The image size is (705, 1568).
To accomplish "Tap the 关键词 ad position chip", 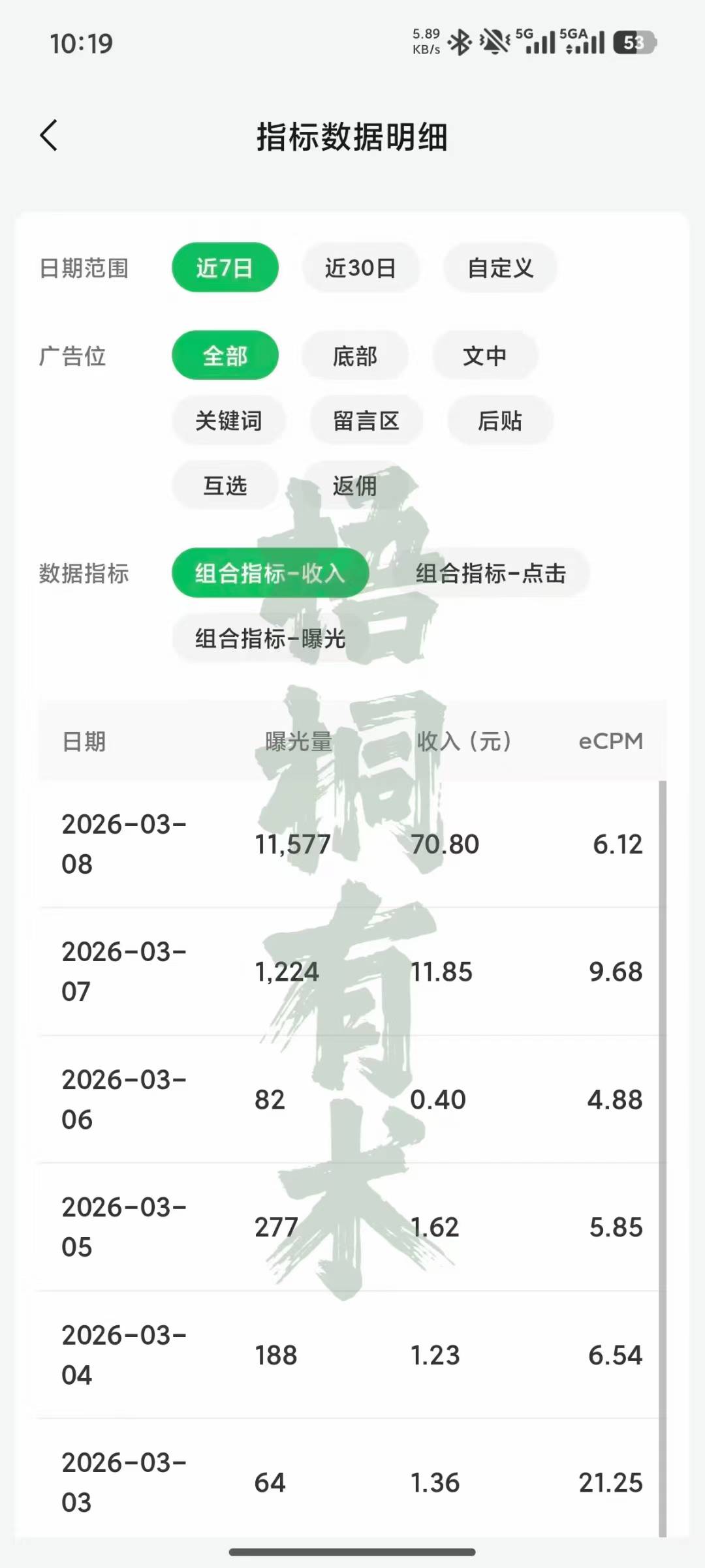I will (228, 420).
